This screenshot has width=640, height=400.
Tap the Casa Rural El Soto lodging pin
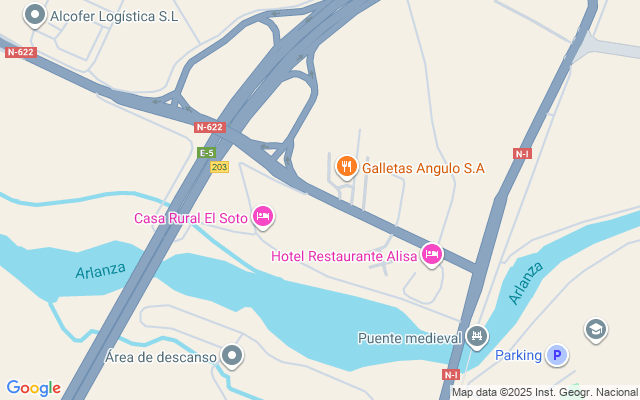point(263,217)
